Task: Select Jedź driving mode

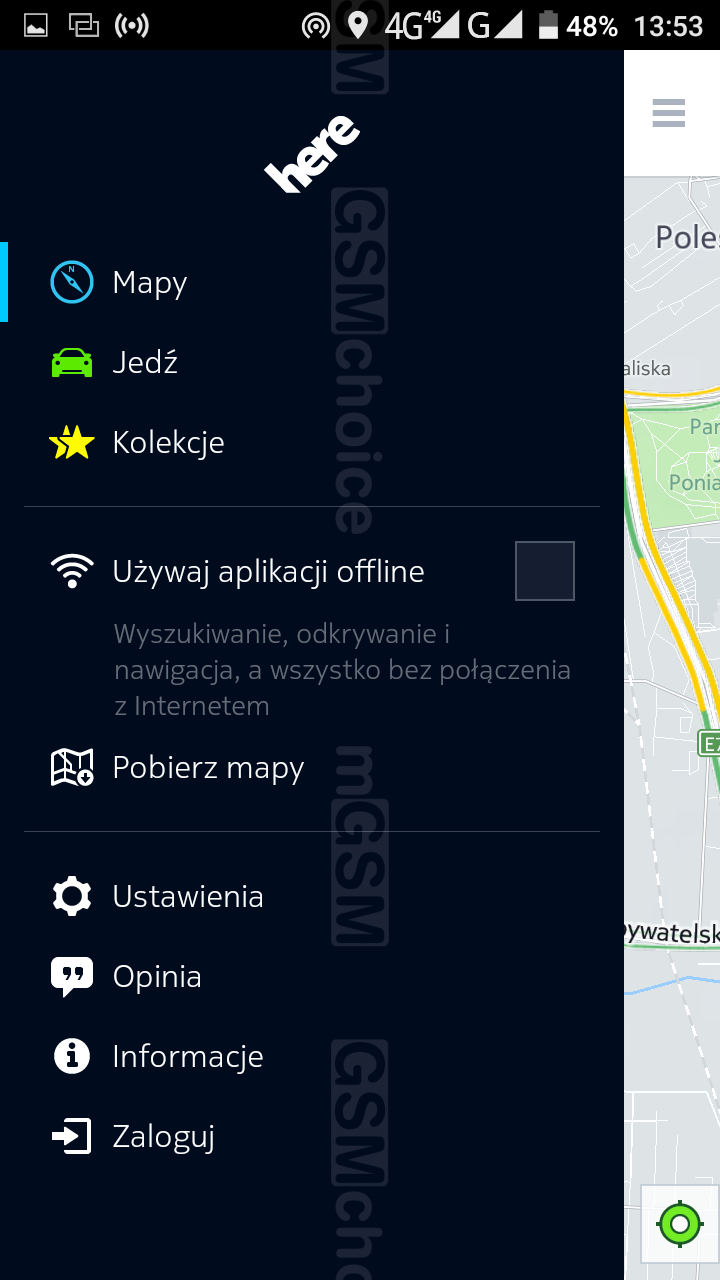Action: point(145,363)
